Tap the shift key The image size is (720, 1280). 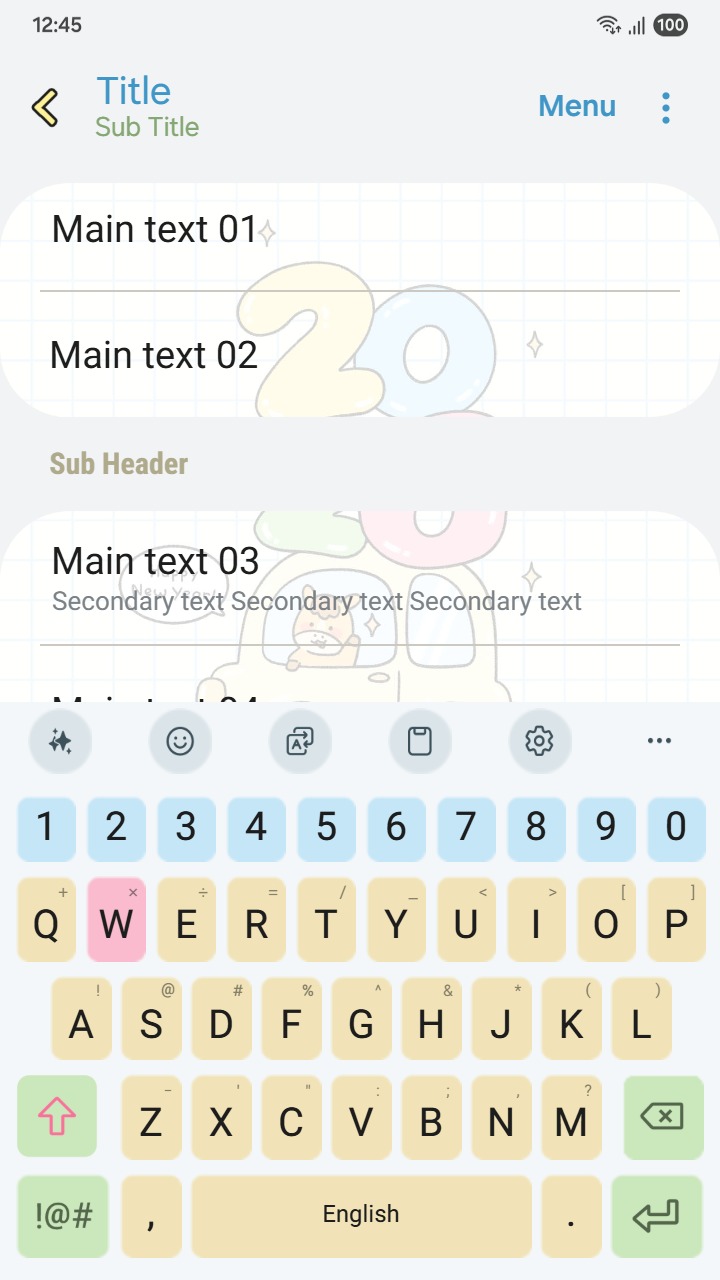tap(57, 1116)
